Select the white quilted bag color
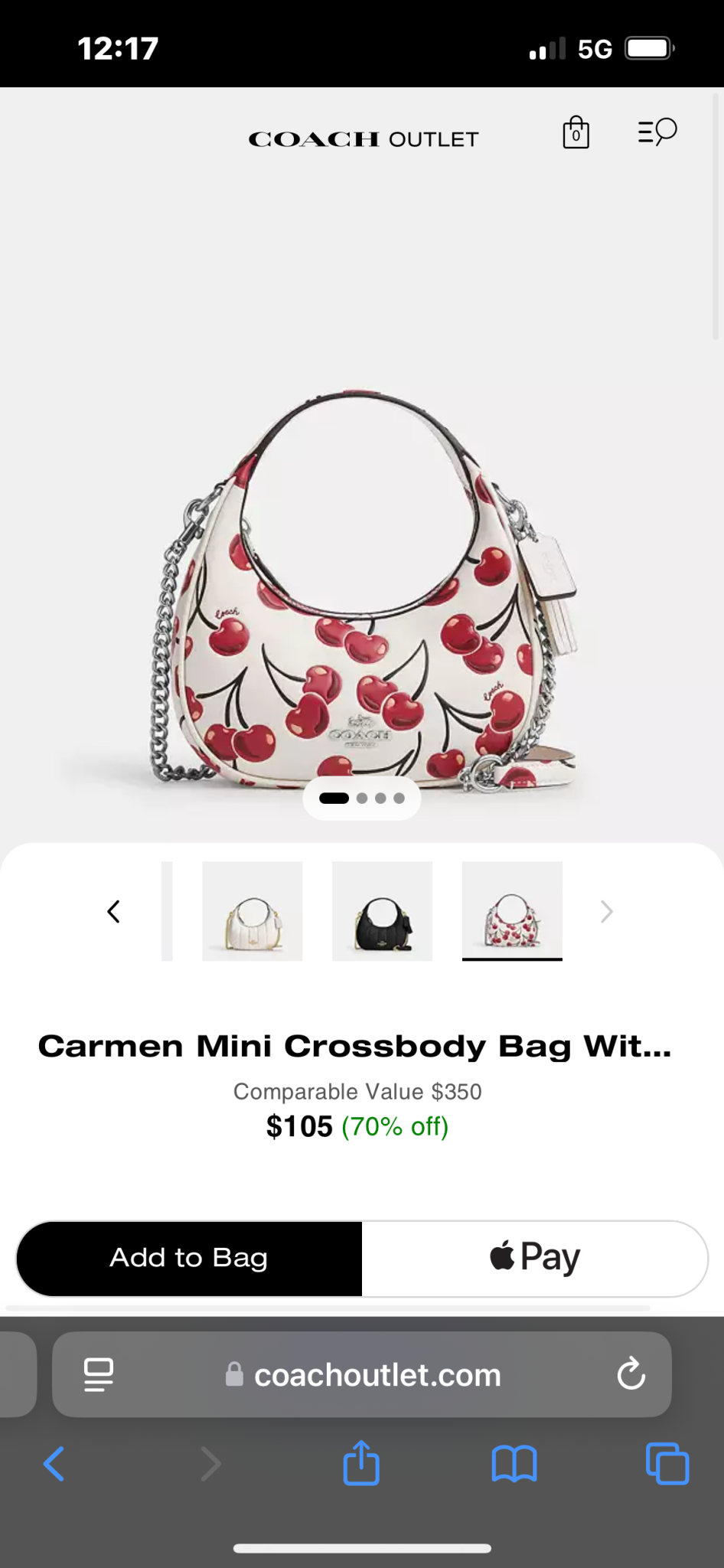 click(x=253, y=911)
